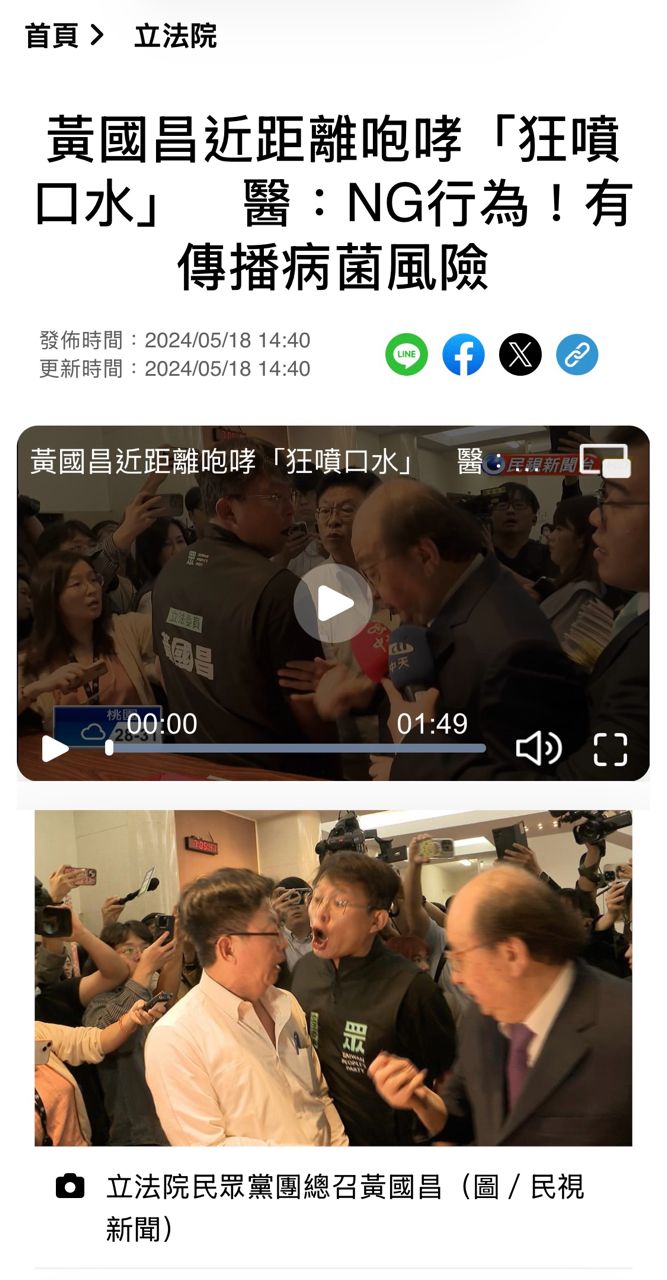Share this article on LINE
Image resolution: width=667 pixels, height=1280 pixels.
[x=407, y=354]
